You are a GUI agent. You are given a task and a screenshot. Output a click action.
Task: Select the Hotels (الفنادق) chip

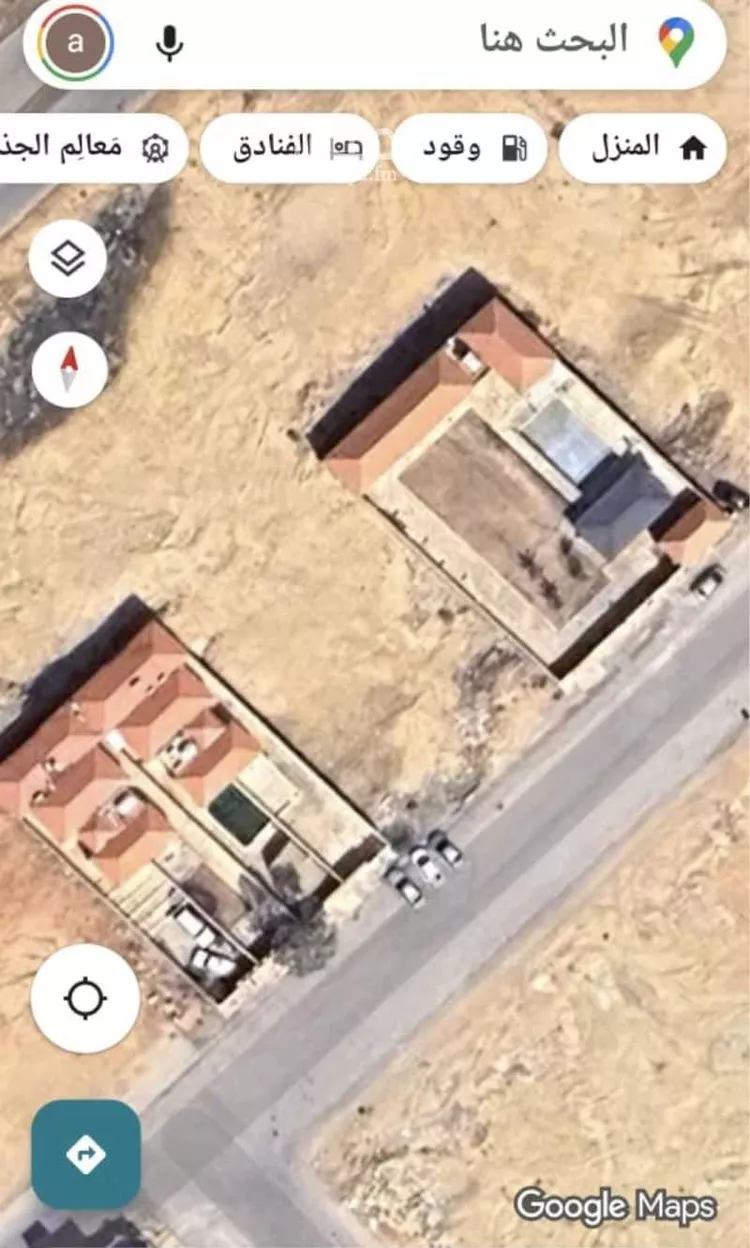click(x=291, y=148)
